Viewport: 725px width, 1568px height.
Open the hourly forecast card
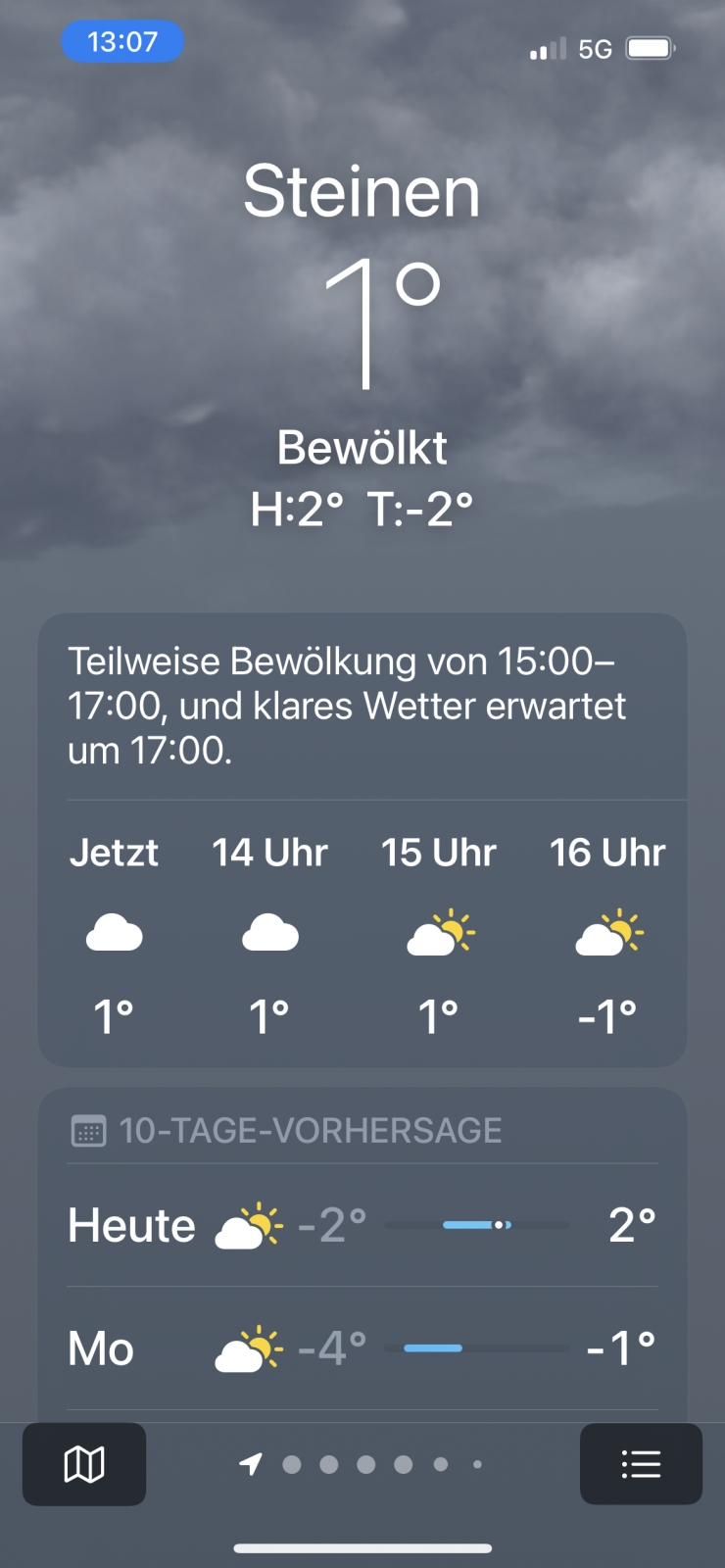point(362,931)
